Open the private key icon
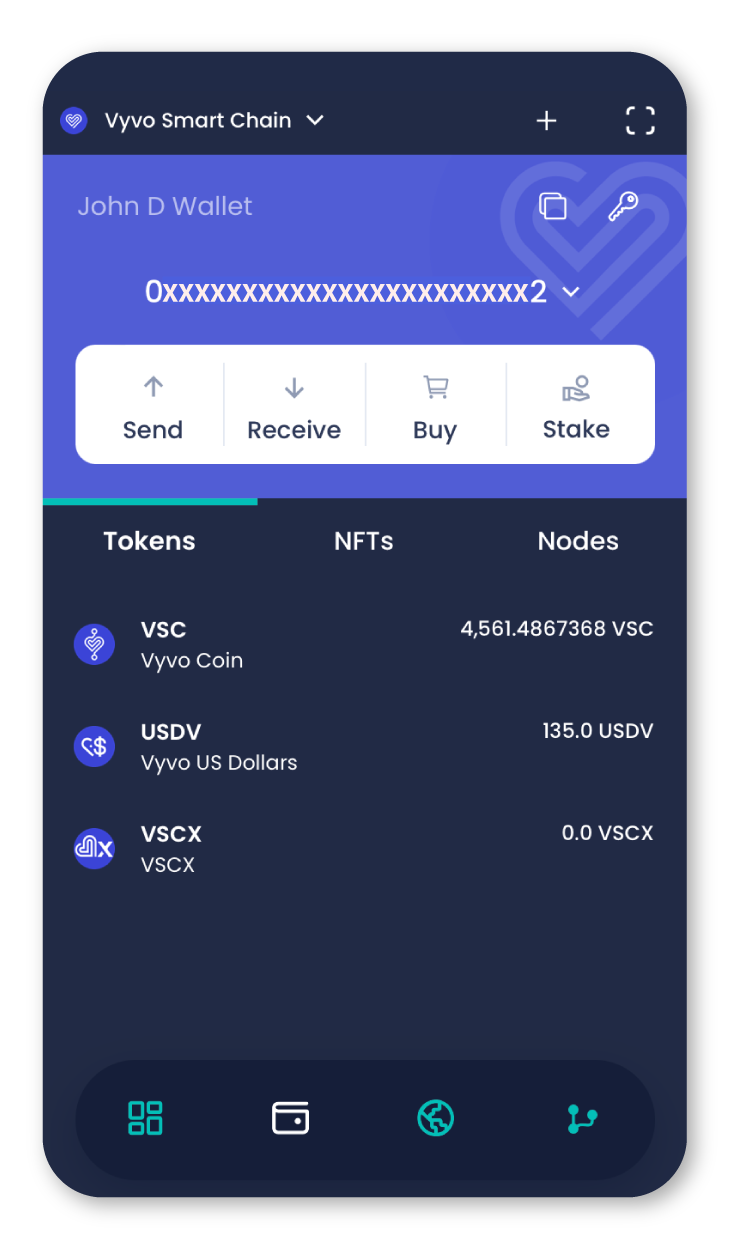729x1247 pixels. [x=623, y=207]
